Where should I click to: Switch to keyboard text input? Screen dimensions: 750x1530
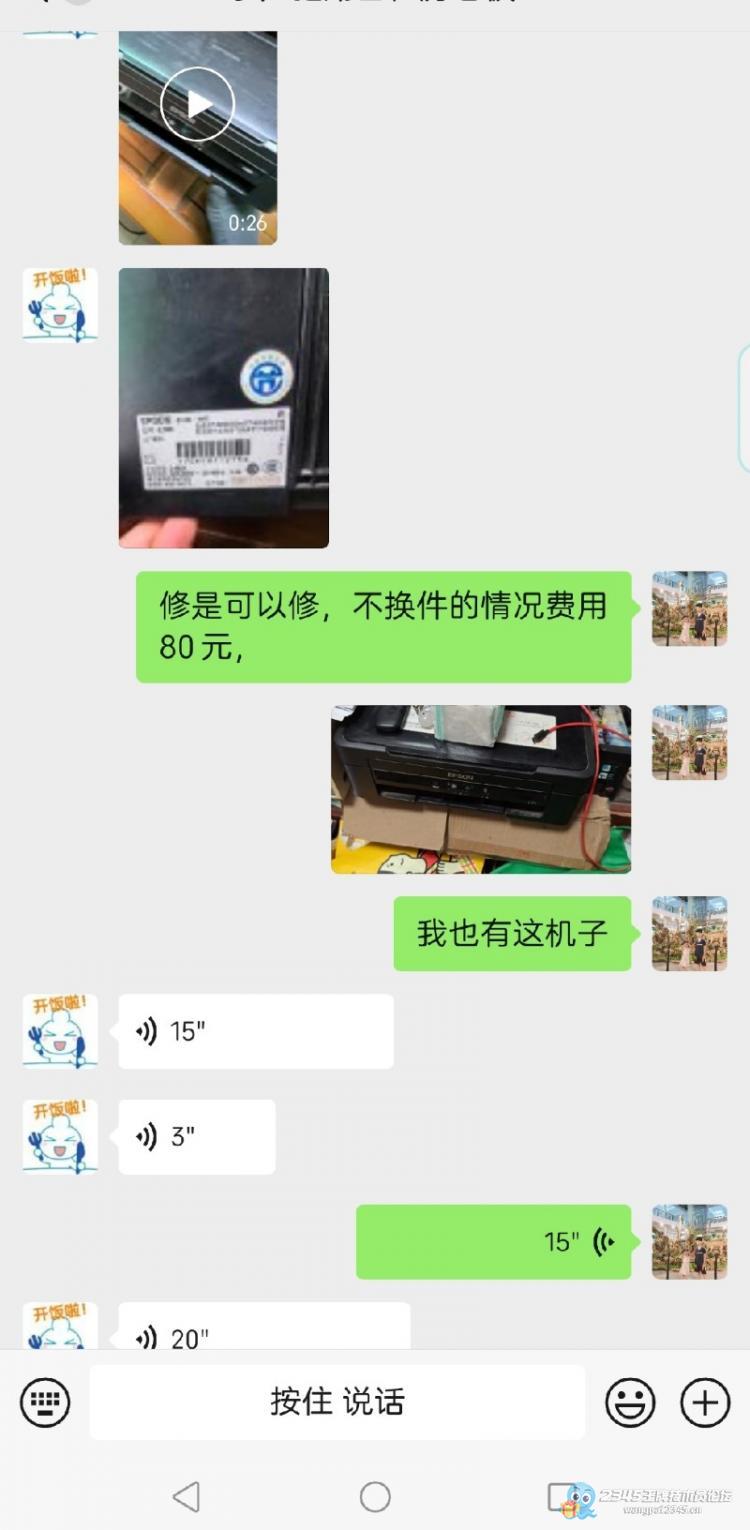45,1402
